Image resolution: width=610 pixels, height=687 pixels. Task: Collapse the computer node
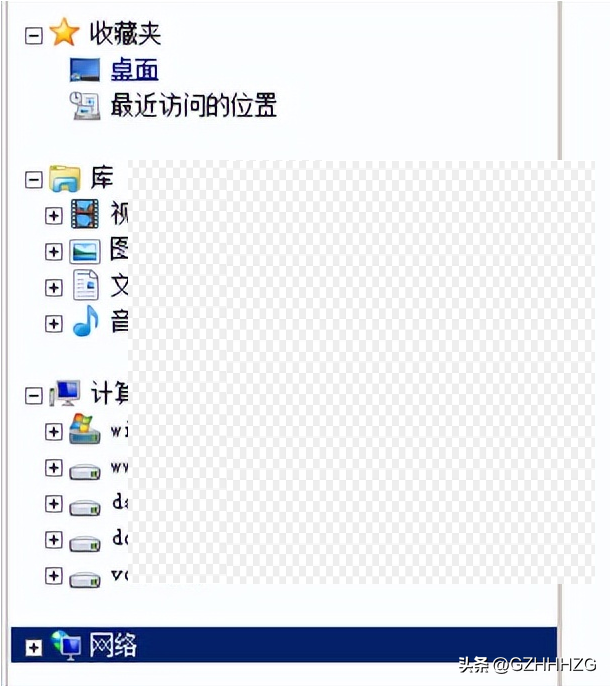pos(34,395)
